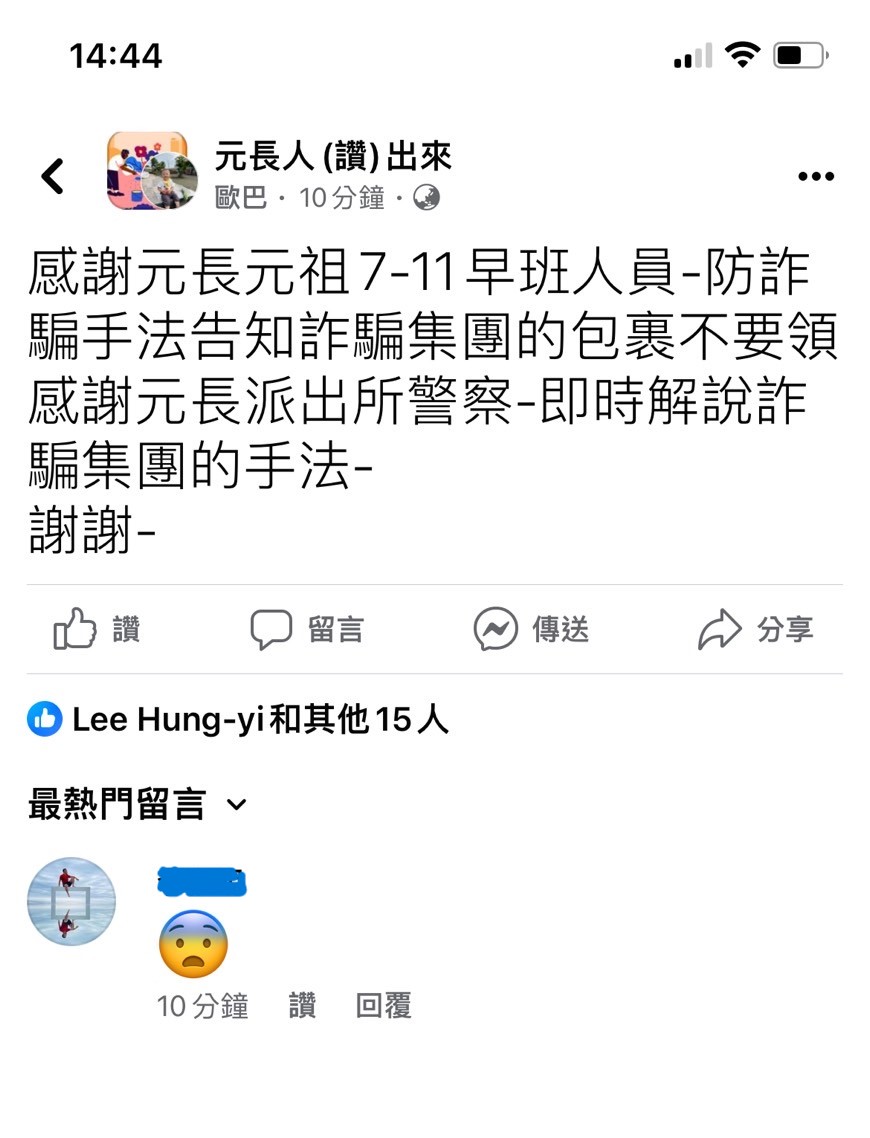Go back with the top-left arrow
Viewport: 870px width, 1138px height.
(x=53, y=177)
